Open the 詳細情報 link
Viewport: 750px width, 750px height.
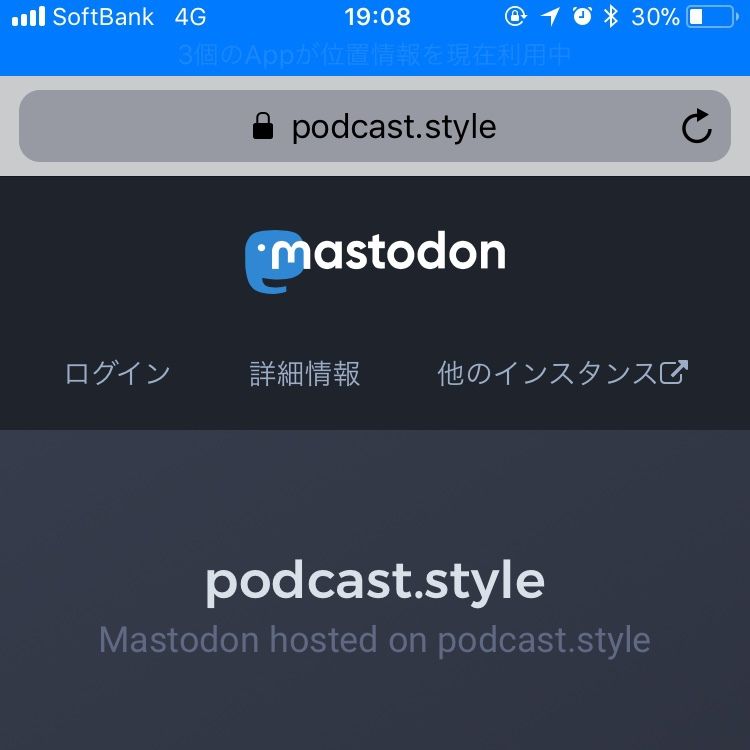click(305, 374)
